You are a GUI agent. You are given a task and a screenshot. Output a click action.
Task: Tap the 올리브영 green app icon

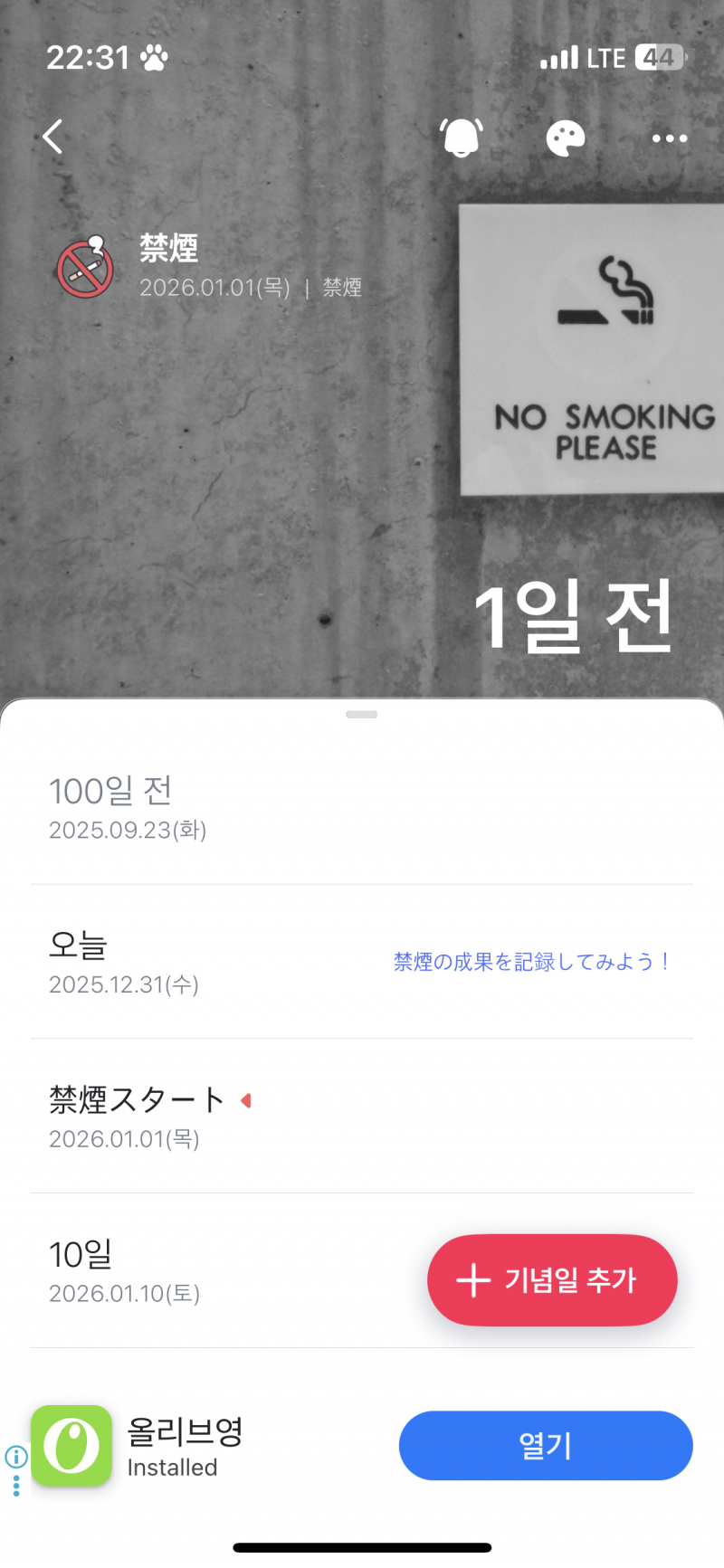(71, 1446)
